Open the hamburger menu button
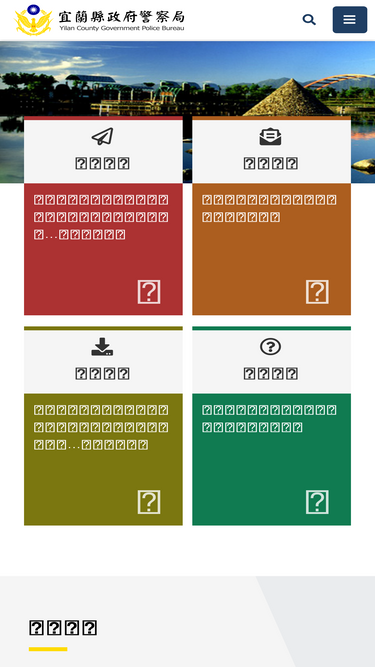Screen dimensions: 375x667 [349, 20]
